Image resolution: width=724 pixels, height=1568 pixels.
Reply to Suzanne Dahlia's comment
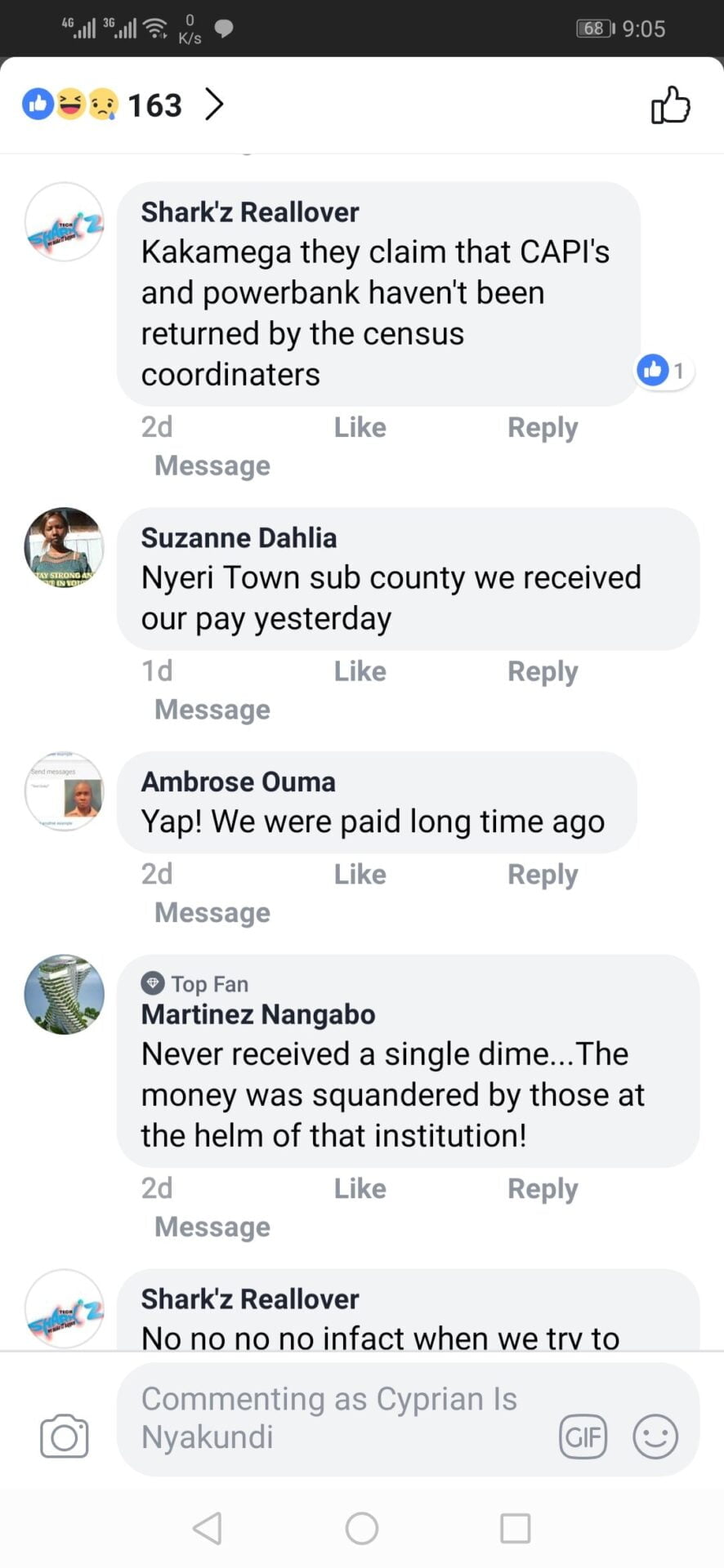(543, 671)
